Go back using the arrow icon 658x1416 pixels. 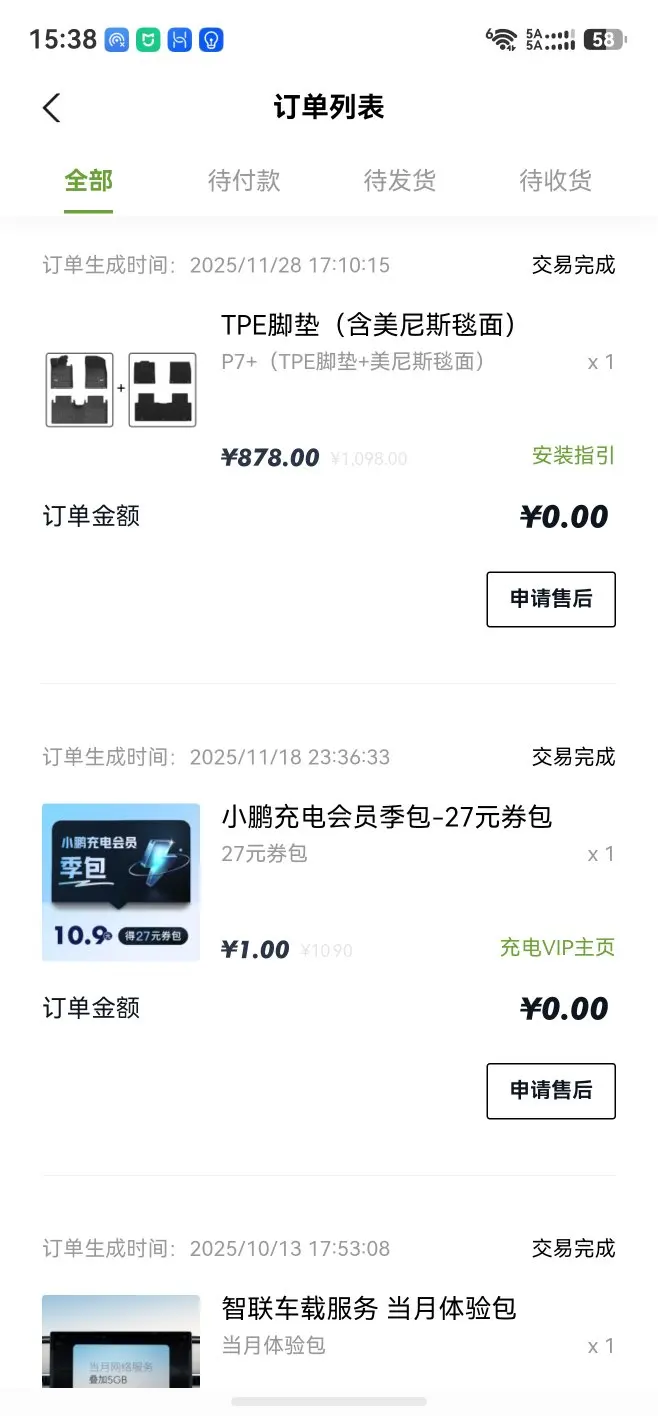pyautogui.click(x=52, y=108)
